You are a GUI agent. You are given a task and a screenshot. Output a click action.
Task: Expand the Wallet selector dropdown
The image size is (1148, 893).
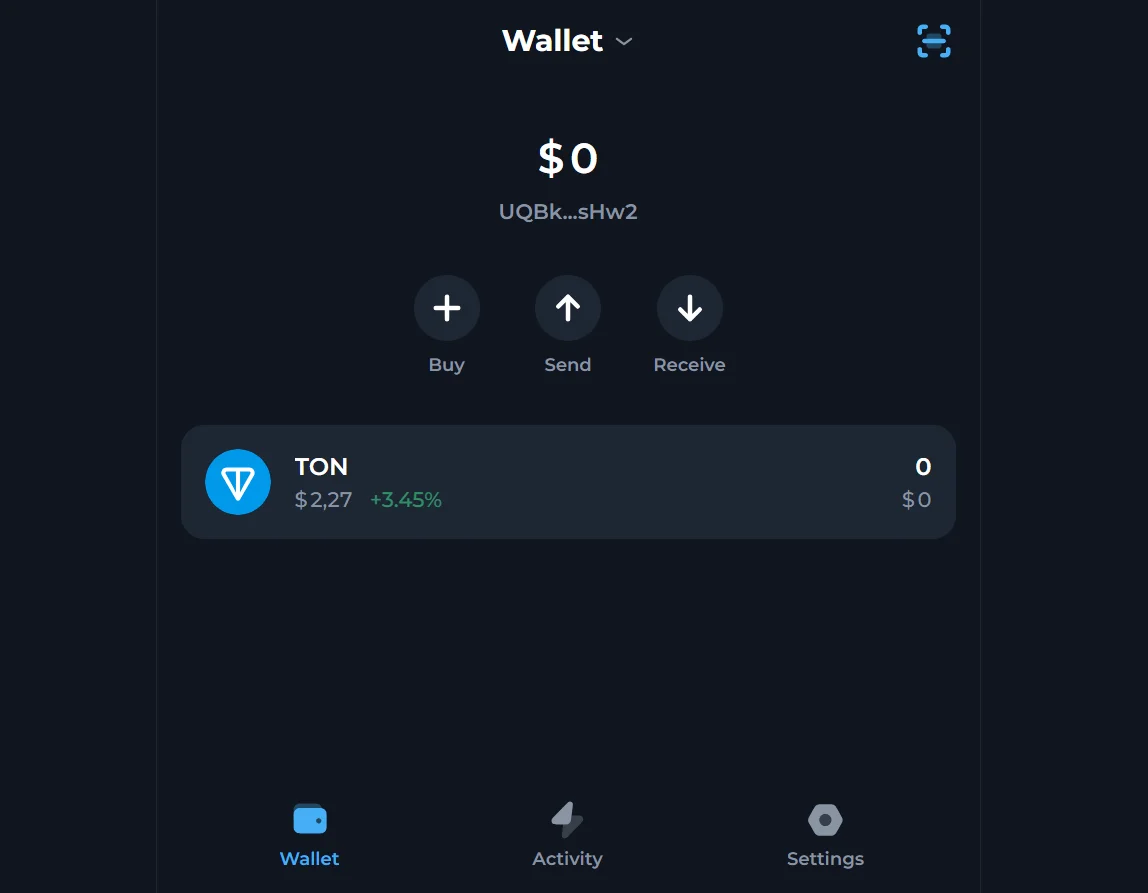click(567, 41)
